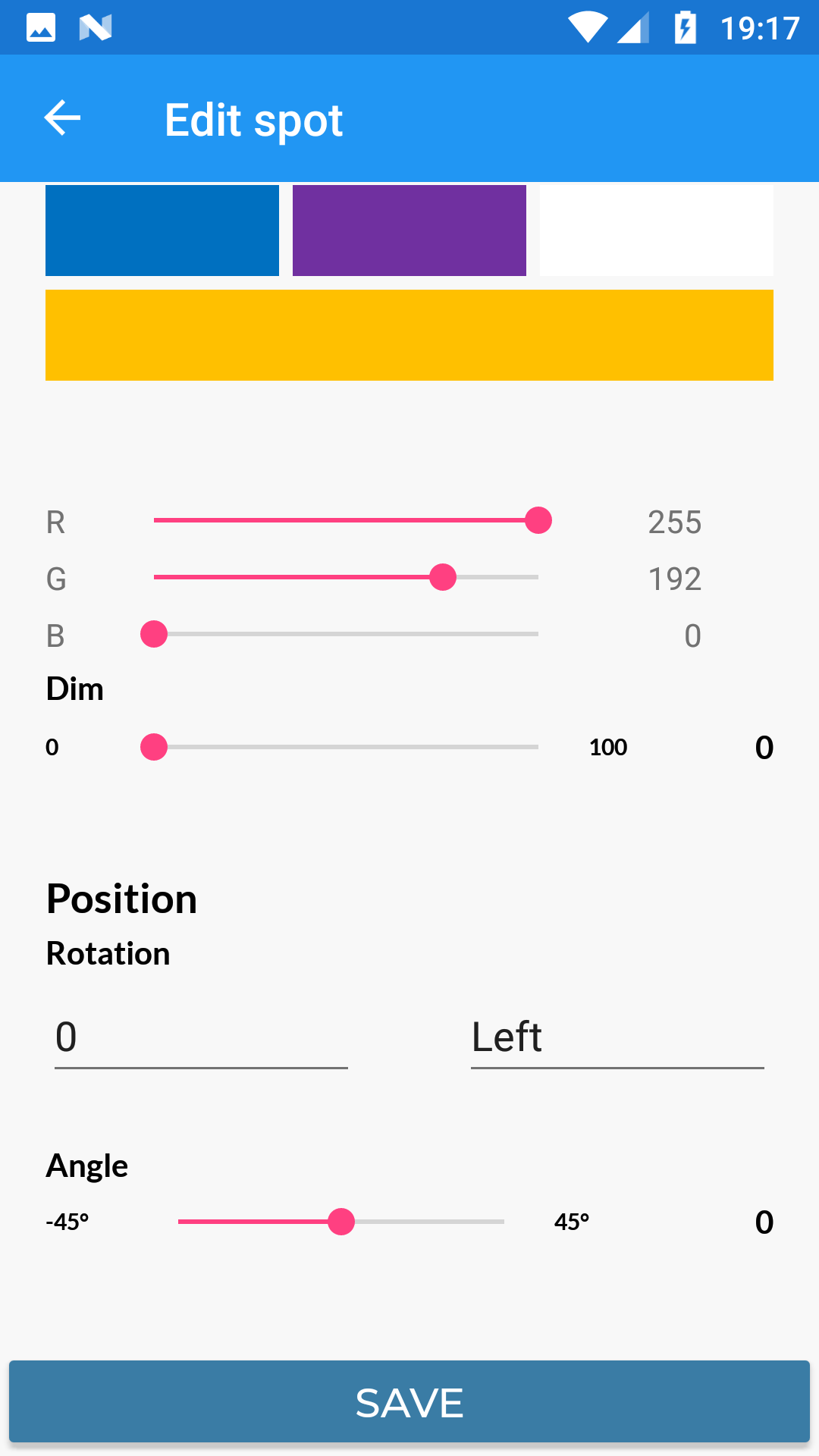The width and height of the screenshot is (819, 1456).
Task: Adjust the G color slider
Action: [x=346, y=578]
